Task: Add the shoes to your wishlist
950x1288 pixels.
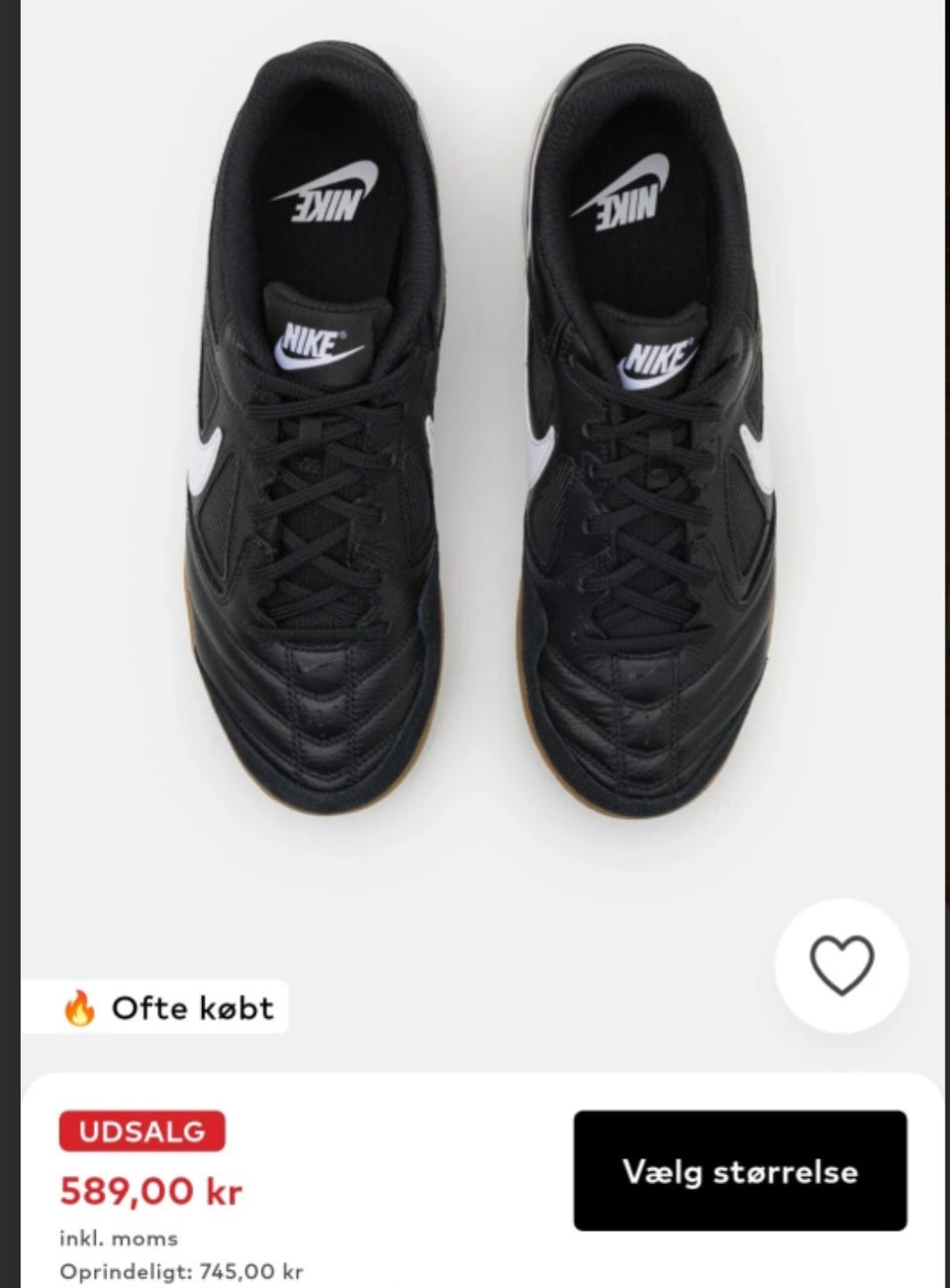Action: click(x=841, y=965)
